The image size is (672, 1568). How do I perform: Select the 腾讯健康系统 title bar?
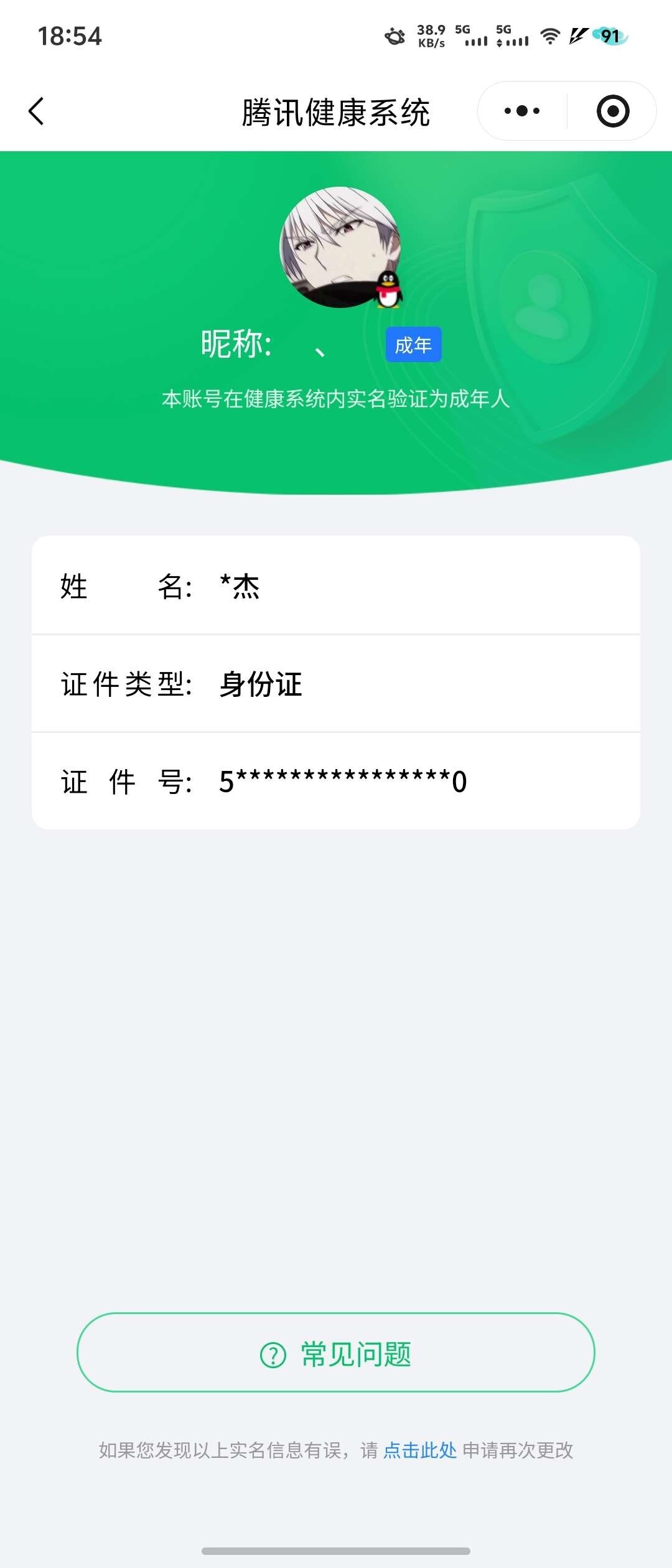click(336, 113)
